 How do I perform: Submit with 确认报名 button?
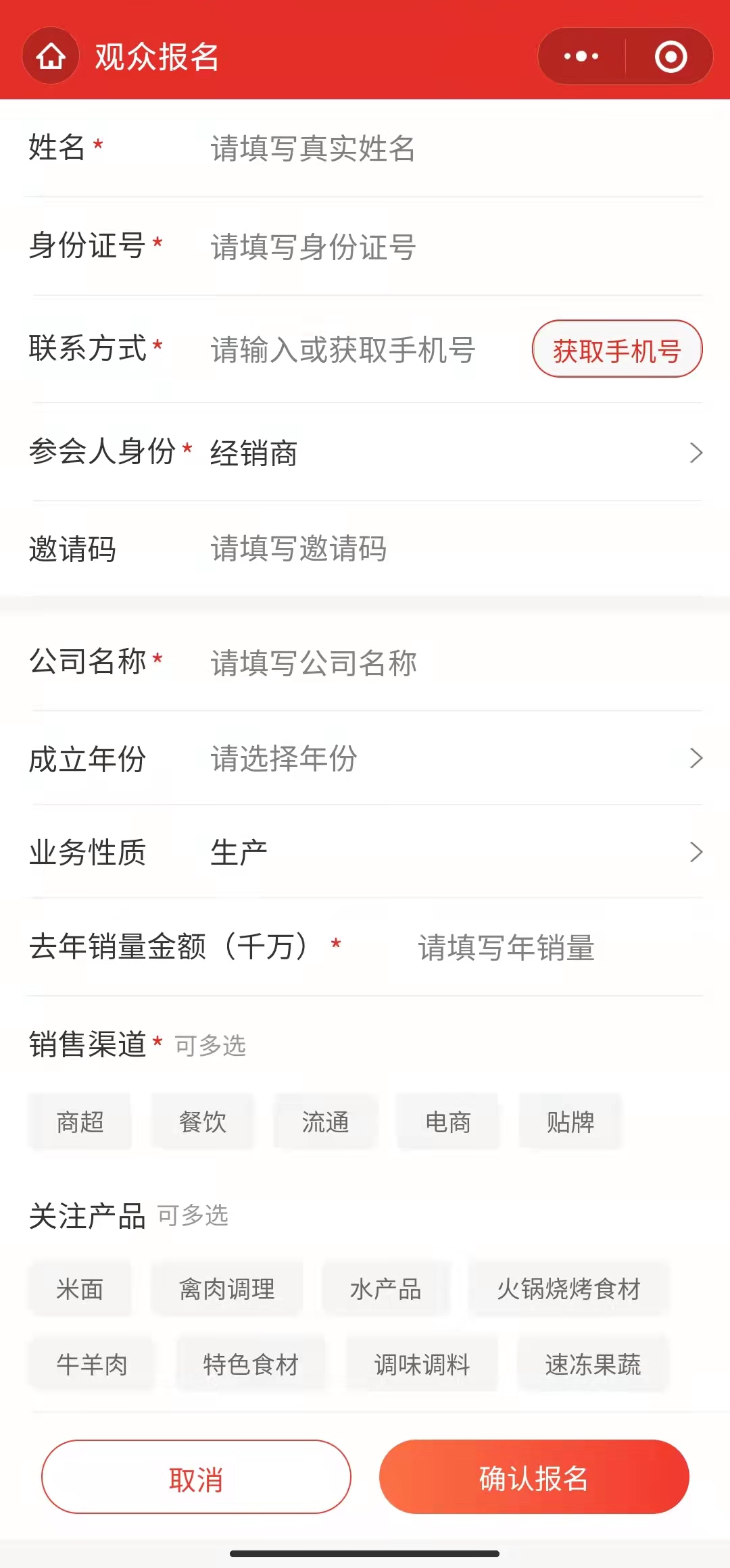(x=534, y=1477)
